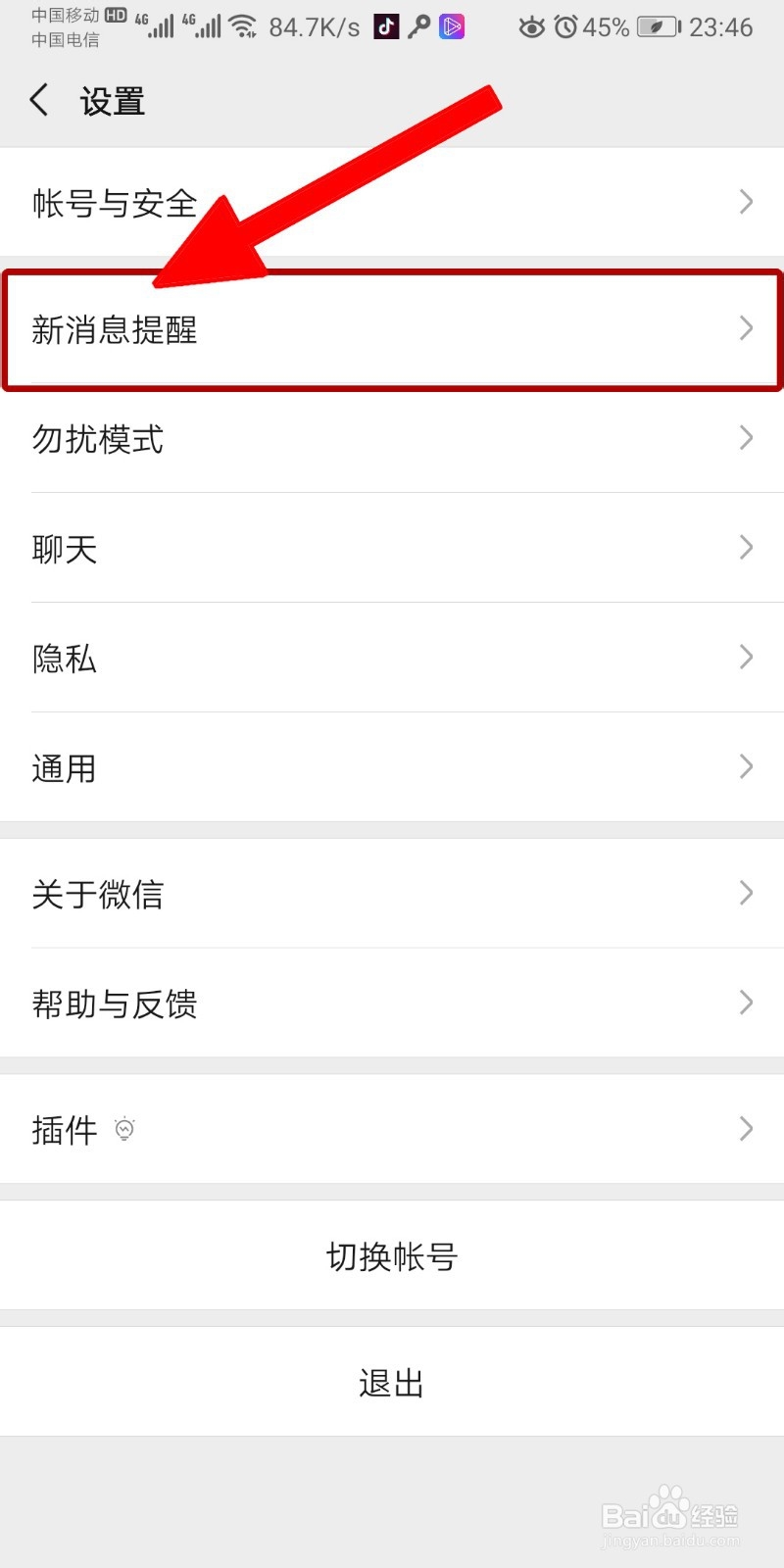Image resolution: width=784 pixels, height=1568 pixels.
Task: Tap the lightbulb icon next to 插件
Action: [125, 1128]
